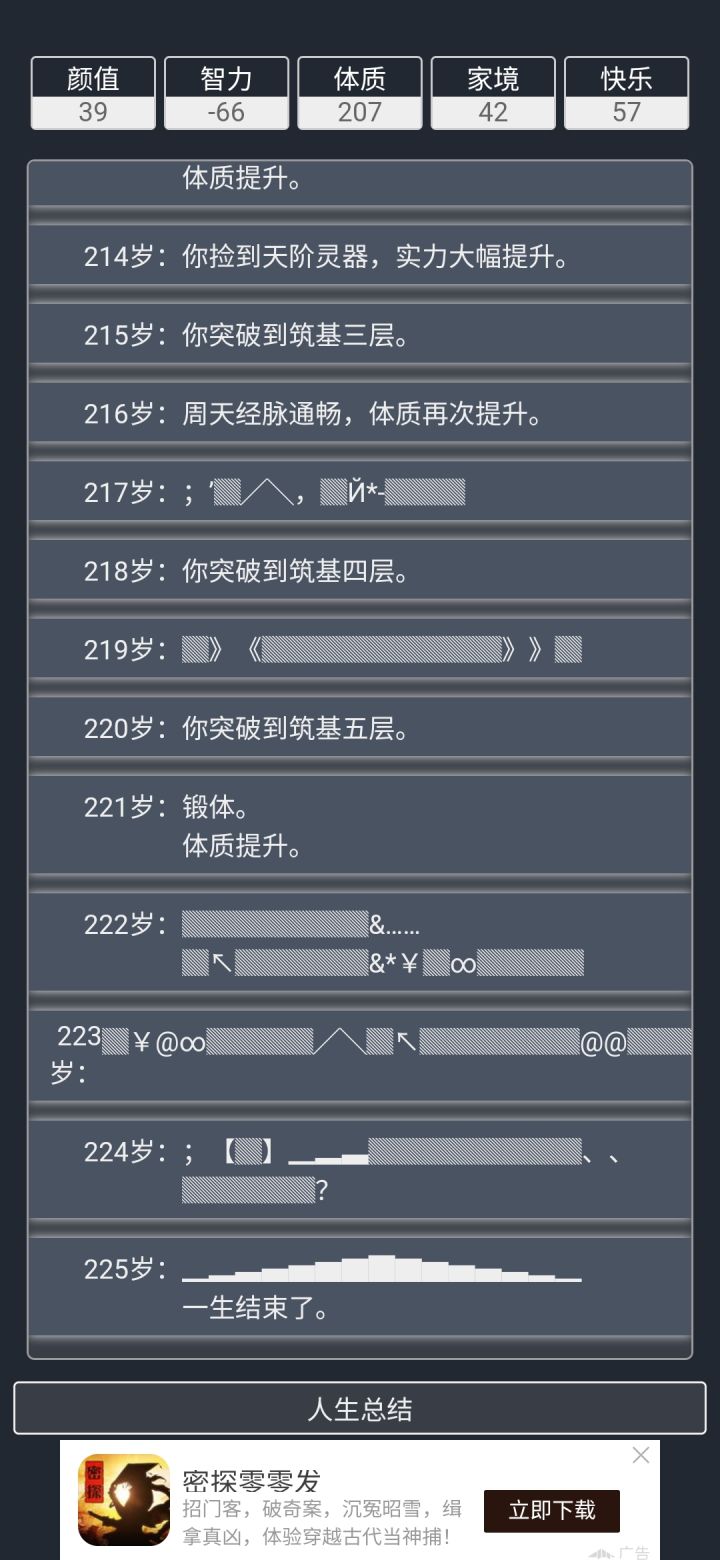Select the 体质 stat panel
The width and height of the screenshot is (720, 1560).
(x=359, y=93)
